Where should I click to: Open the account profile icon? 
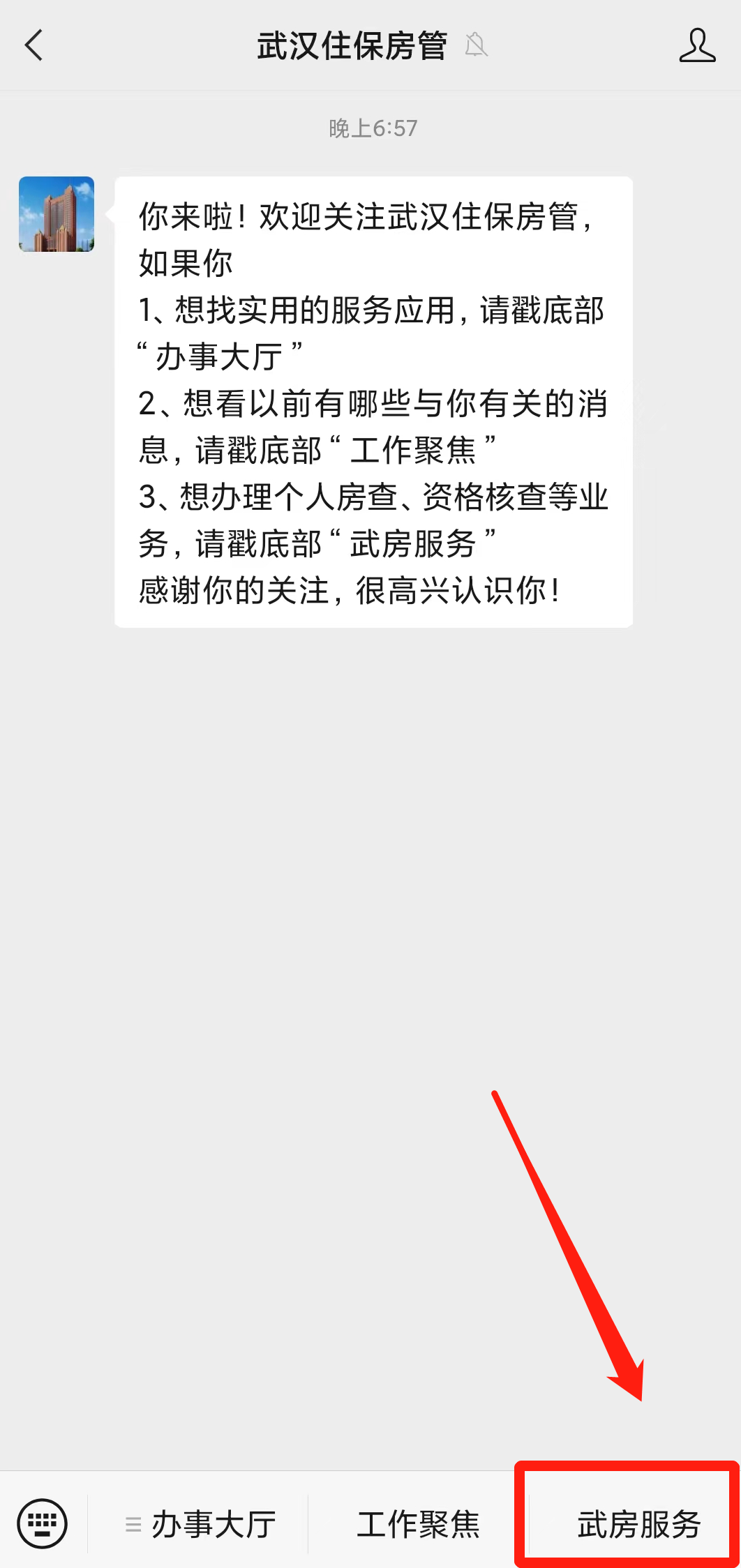tap(697, 45)
